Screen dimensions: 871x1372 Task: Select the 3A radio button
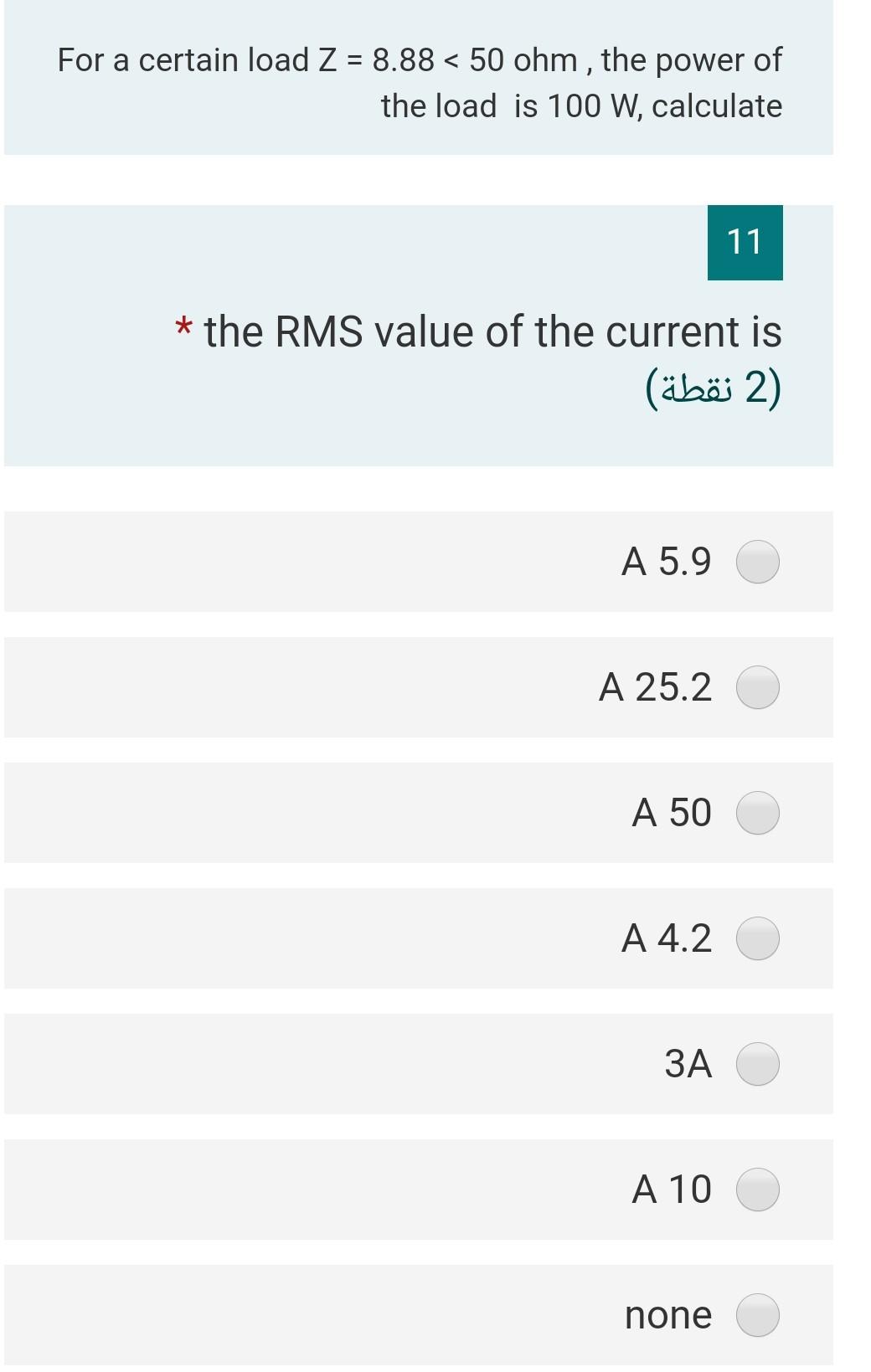pyautogui.click(x=757, y=1064)
